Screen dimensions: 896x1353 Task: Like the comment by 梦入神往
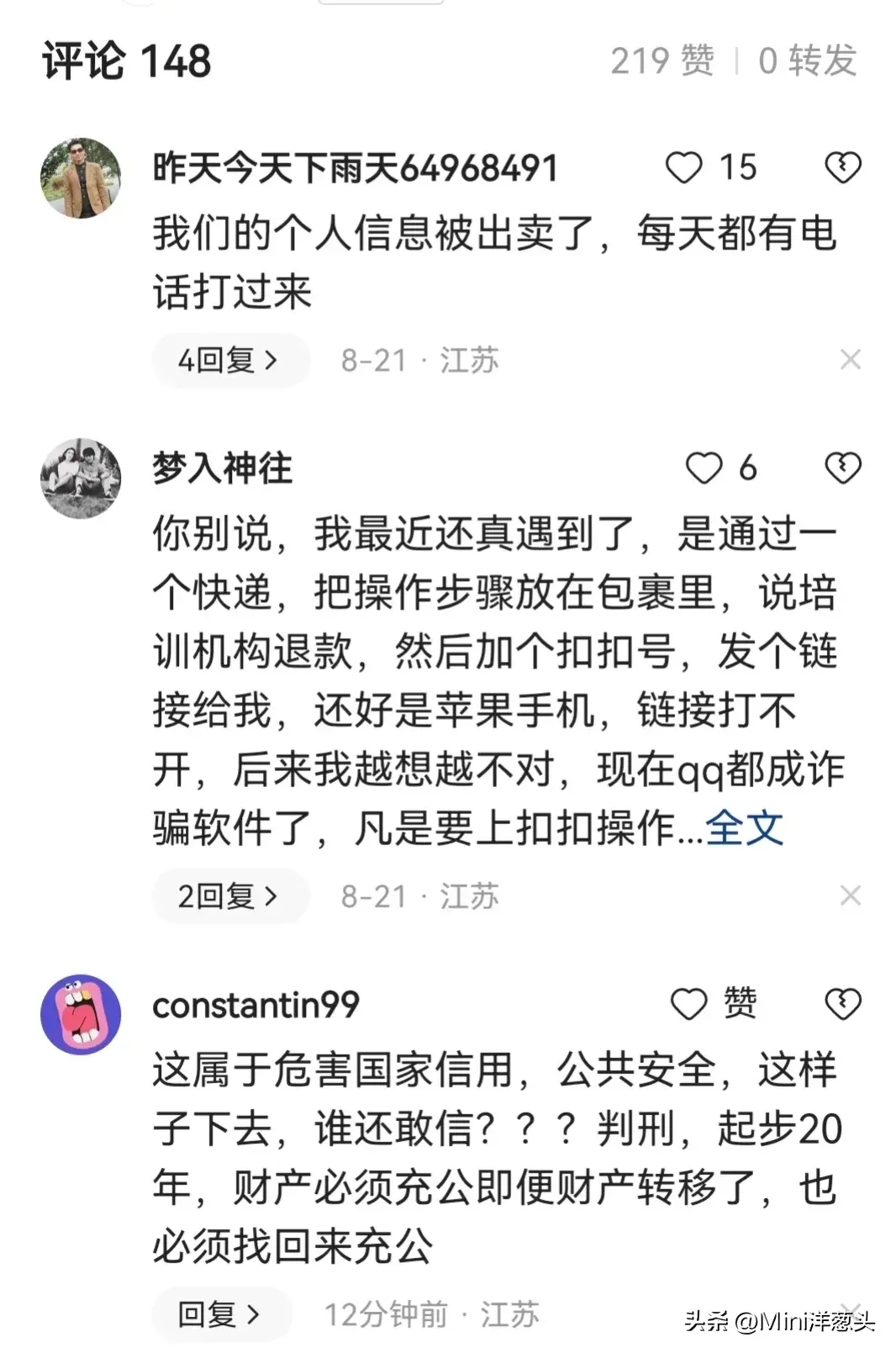704,468
